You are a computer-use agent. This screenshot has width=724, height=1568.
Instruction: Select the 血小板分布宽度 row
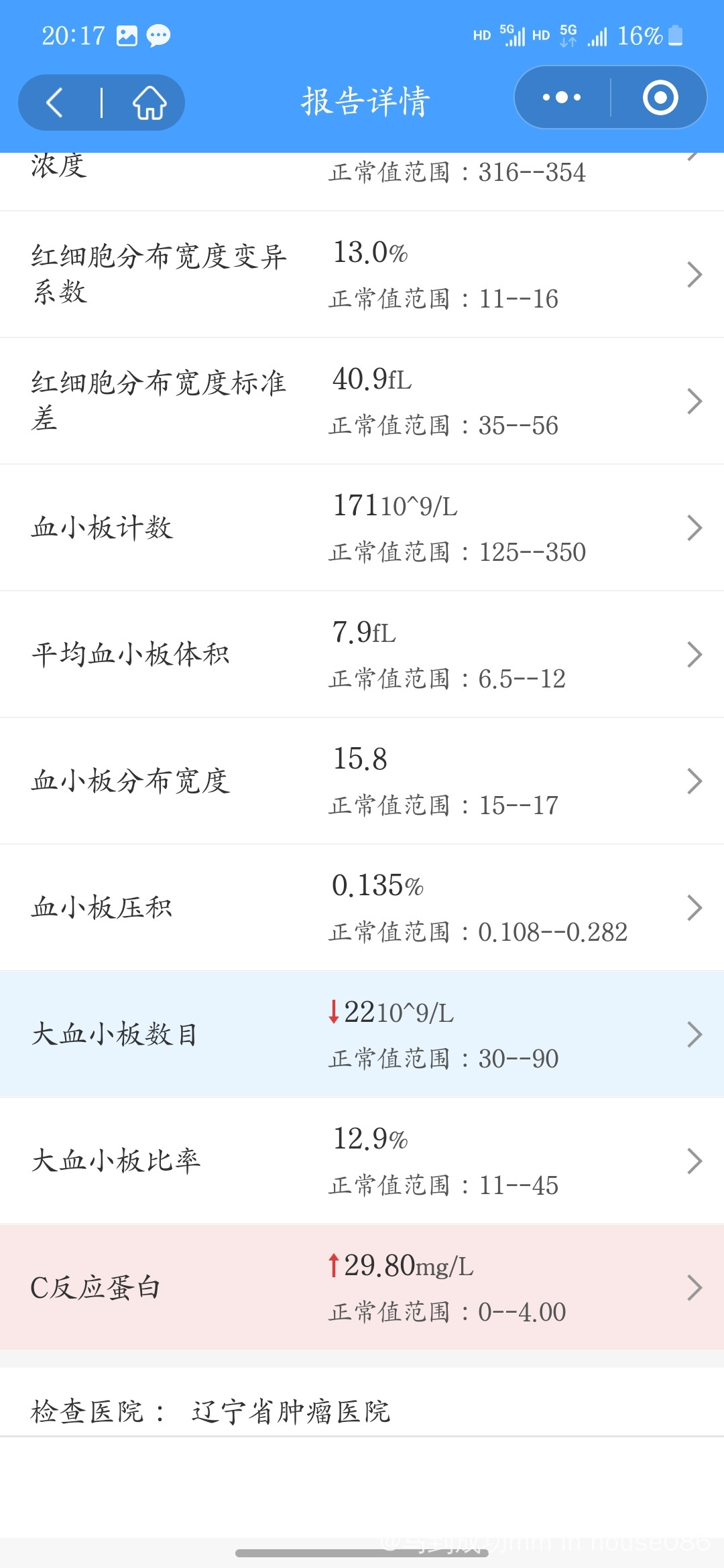coord(362,781)
